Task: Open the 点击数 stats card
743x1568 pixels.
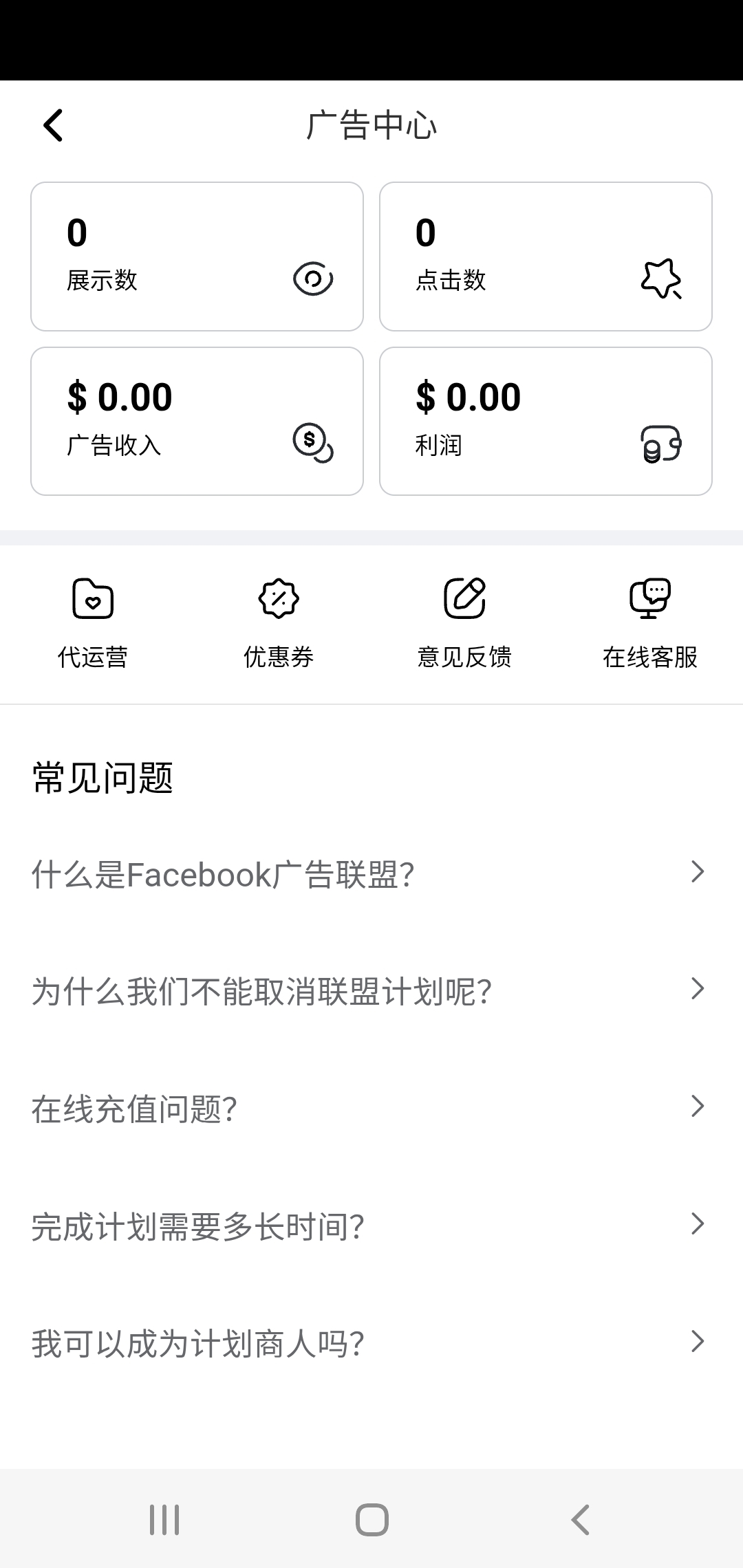Action: [546, 257]
